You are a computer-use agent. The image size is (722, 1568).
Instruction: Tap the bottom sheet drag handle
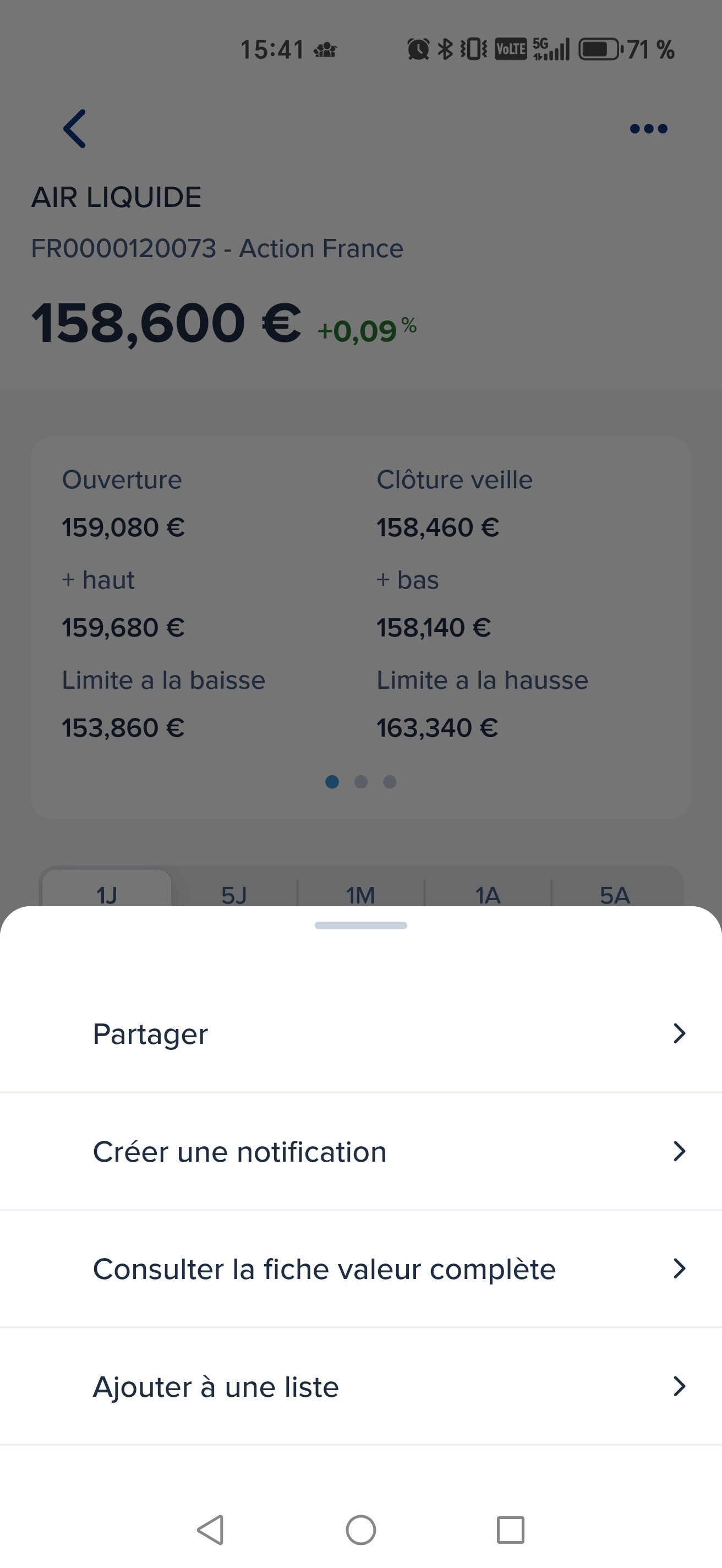360,925
